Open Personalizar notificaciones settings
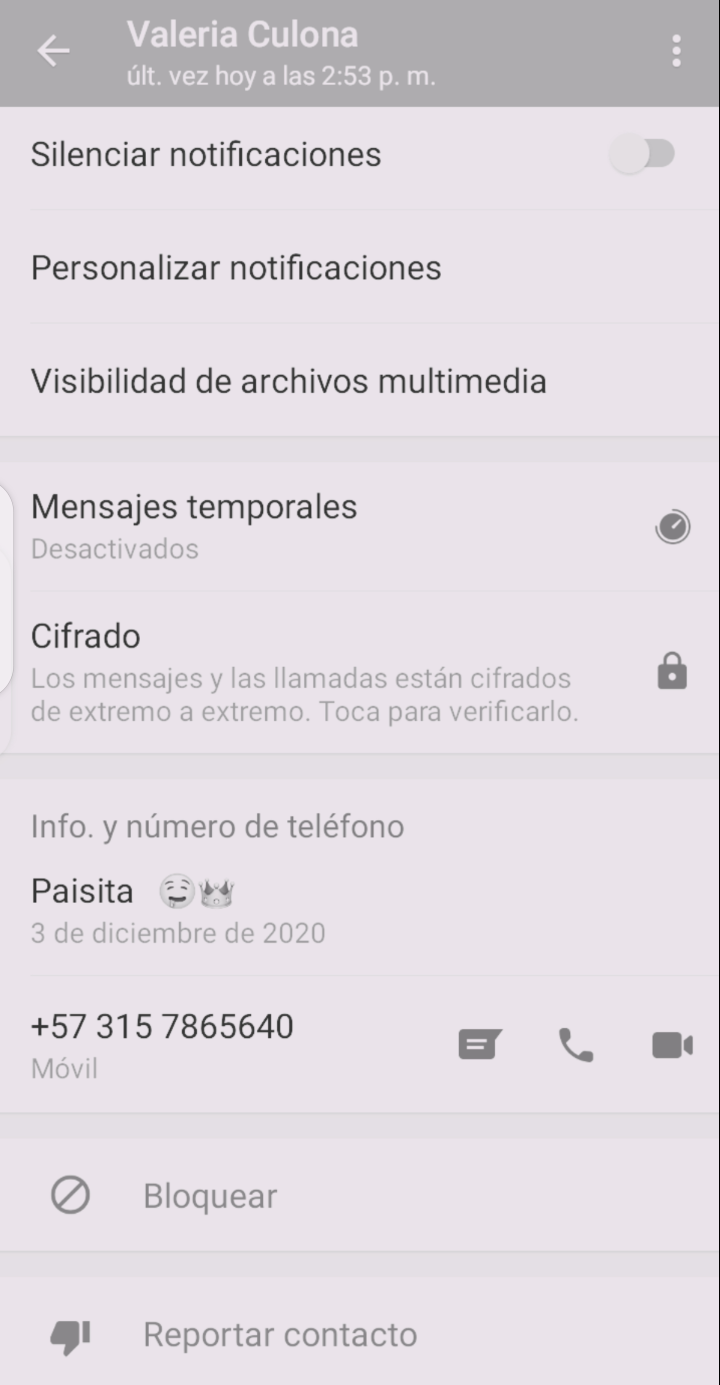Screen dimensions: 720x1385 coord(236,268)
